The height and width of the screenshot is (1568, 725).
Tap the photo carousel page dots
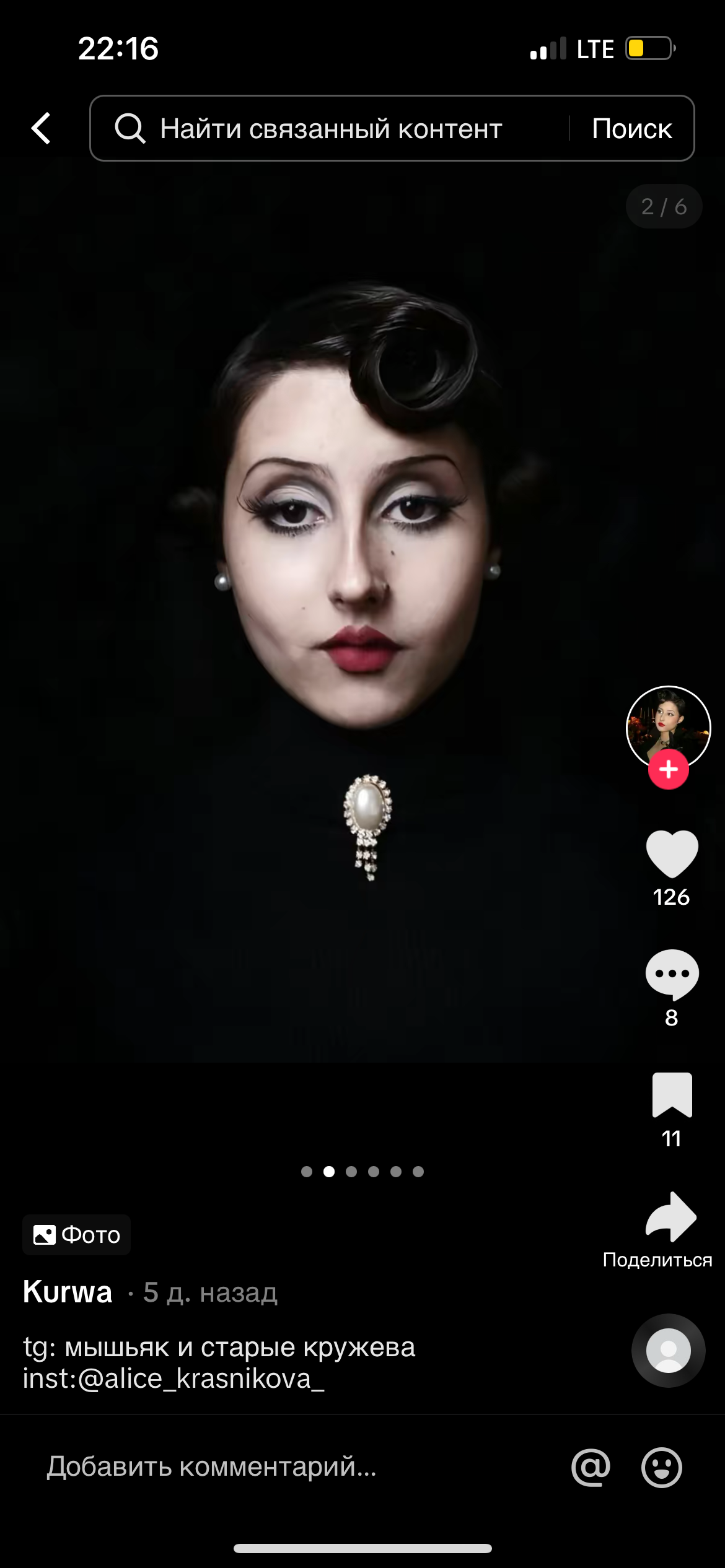click(x=362, y=1171)
